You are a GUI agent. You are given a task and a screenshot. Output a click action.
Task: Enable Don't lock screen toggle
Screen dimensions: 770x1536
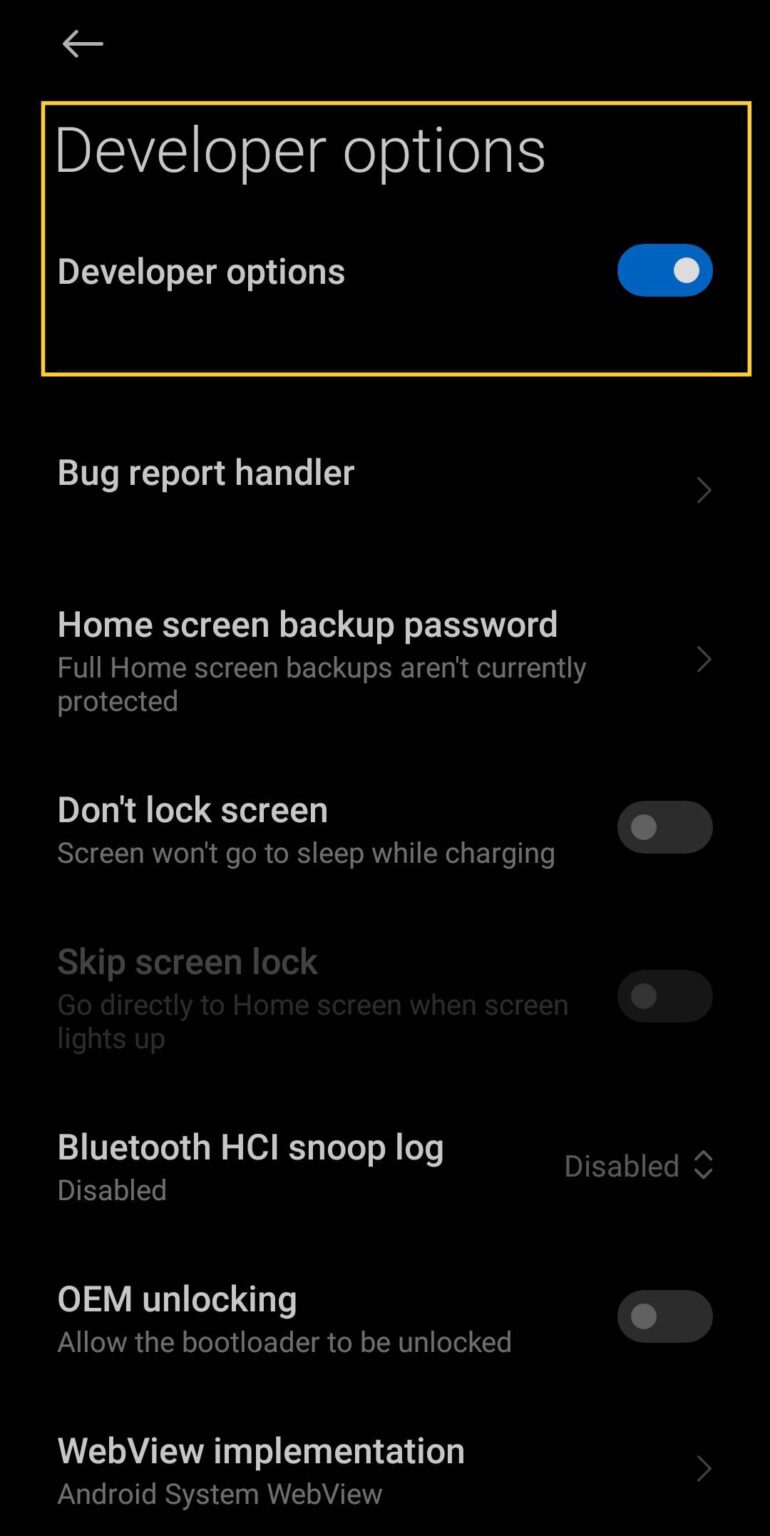[x=664, y=827]
